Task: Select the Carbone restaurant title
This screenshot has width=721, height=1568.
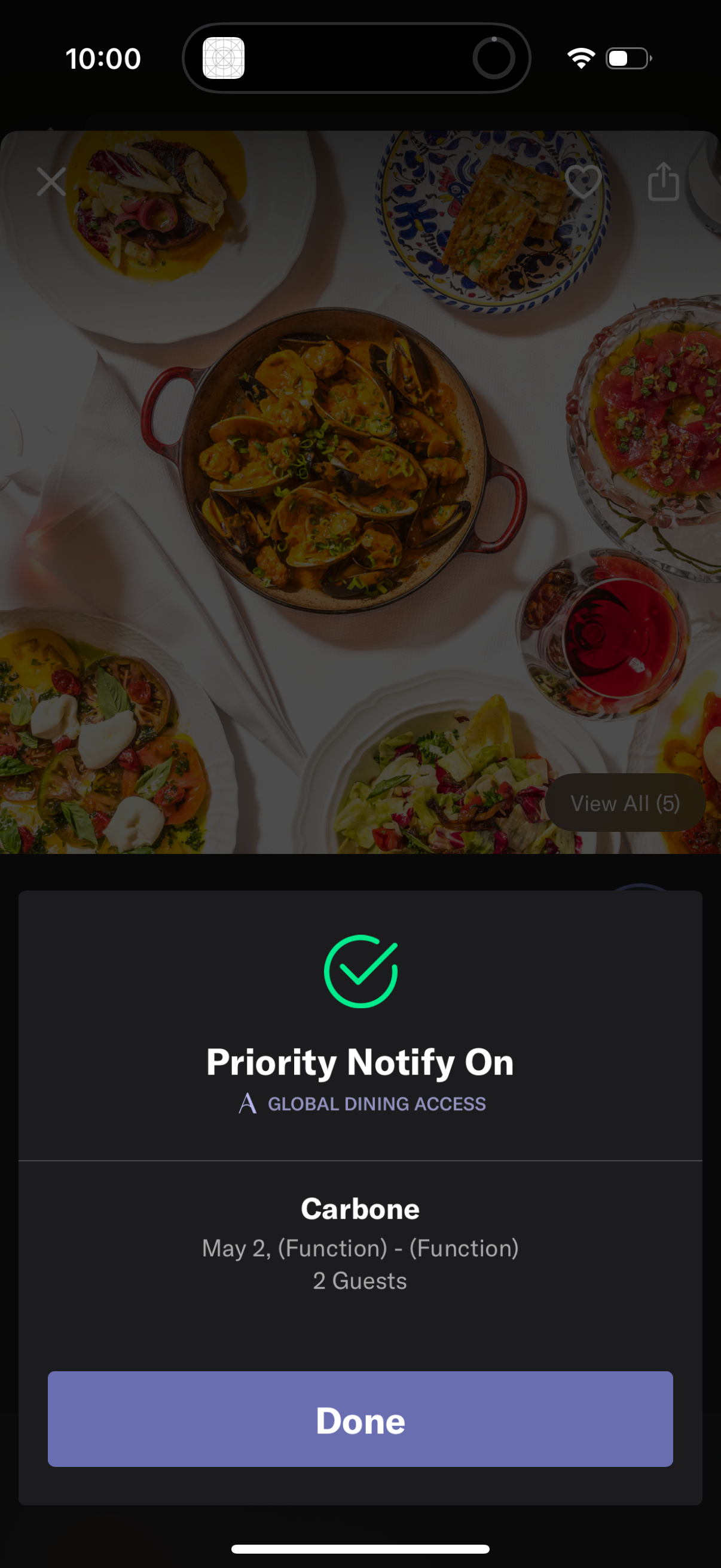Action: [360, 1208]
